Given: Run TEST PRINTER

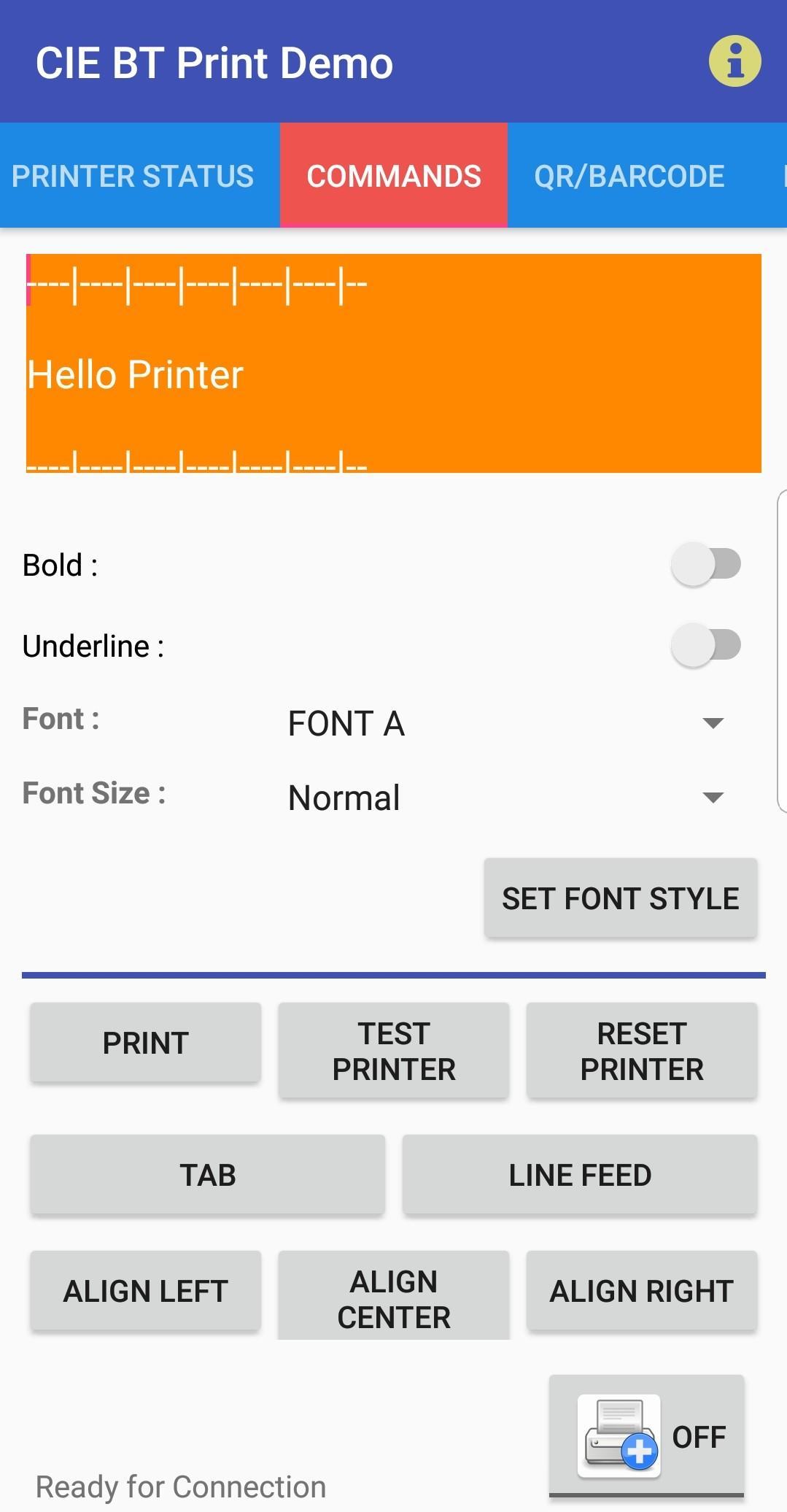Looking at the screenshot, I should coord(392,1051).
